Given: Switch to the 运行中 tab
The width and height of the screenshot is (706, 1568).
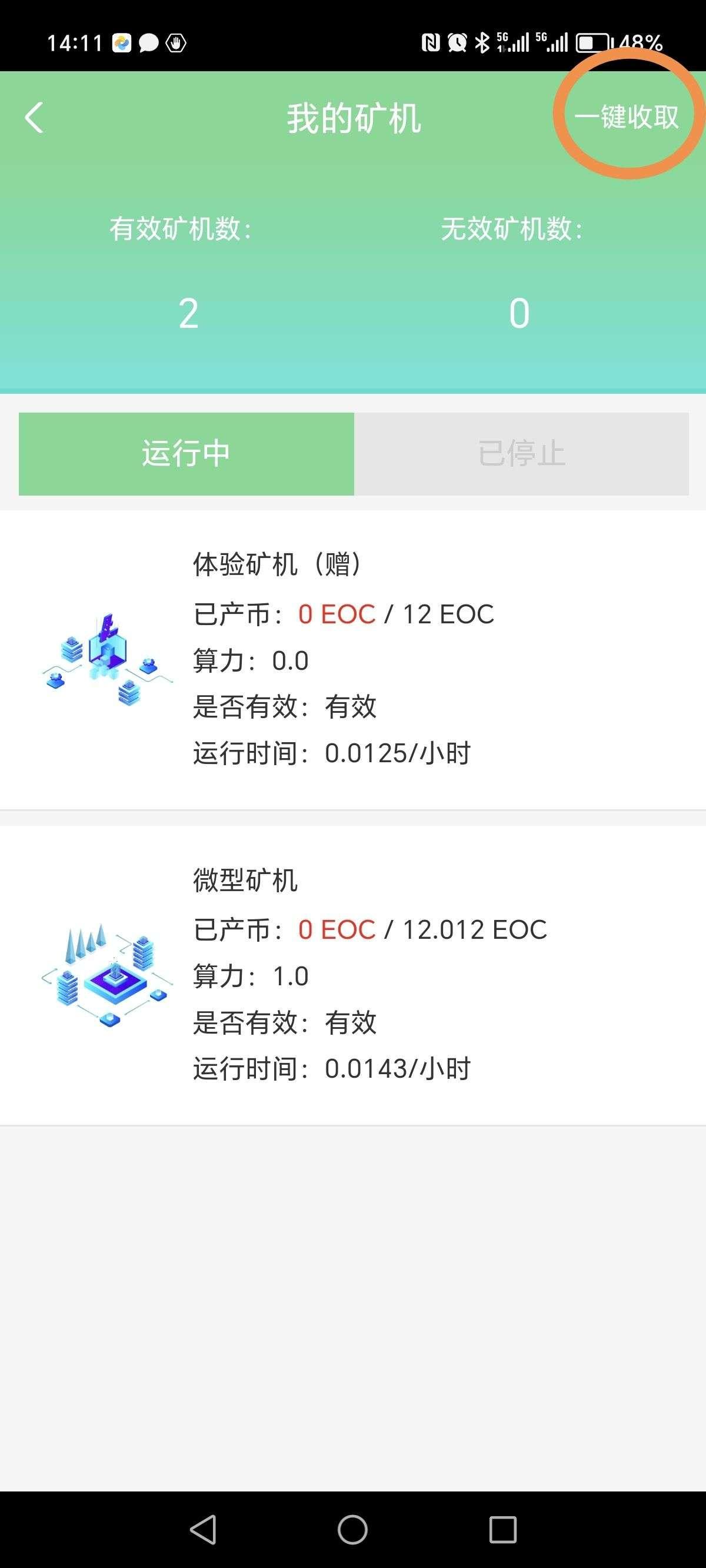Looking at the screenshot, I should click(x=187, y=453).
